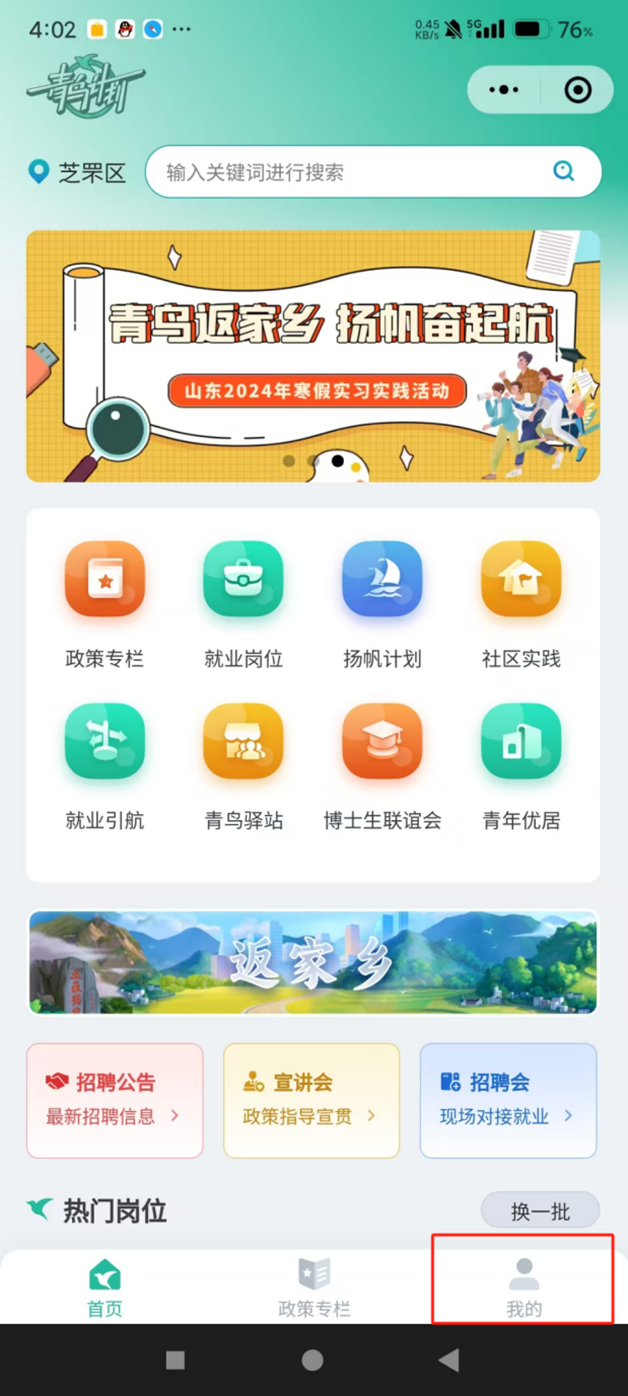This screenshot has width=628, height=1396.
Task: Open the mini-program more options menu
Action: pyautogui.click(x=504, y=90)
